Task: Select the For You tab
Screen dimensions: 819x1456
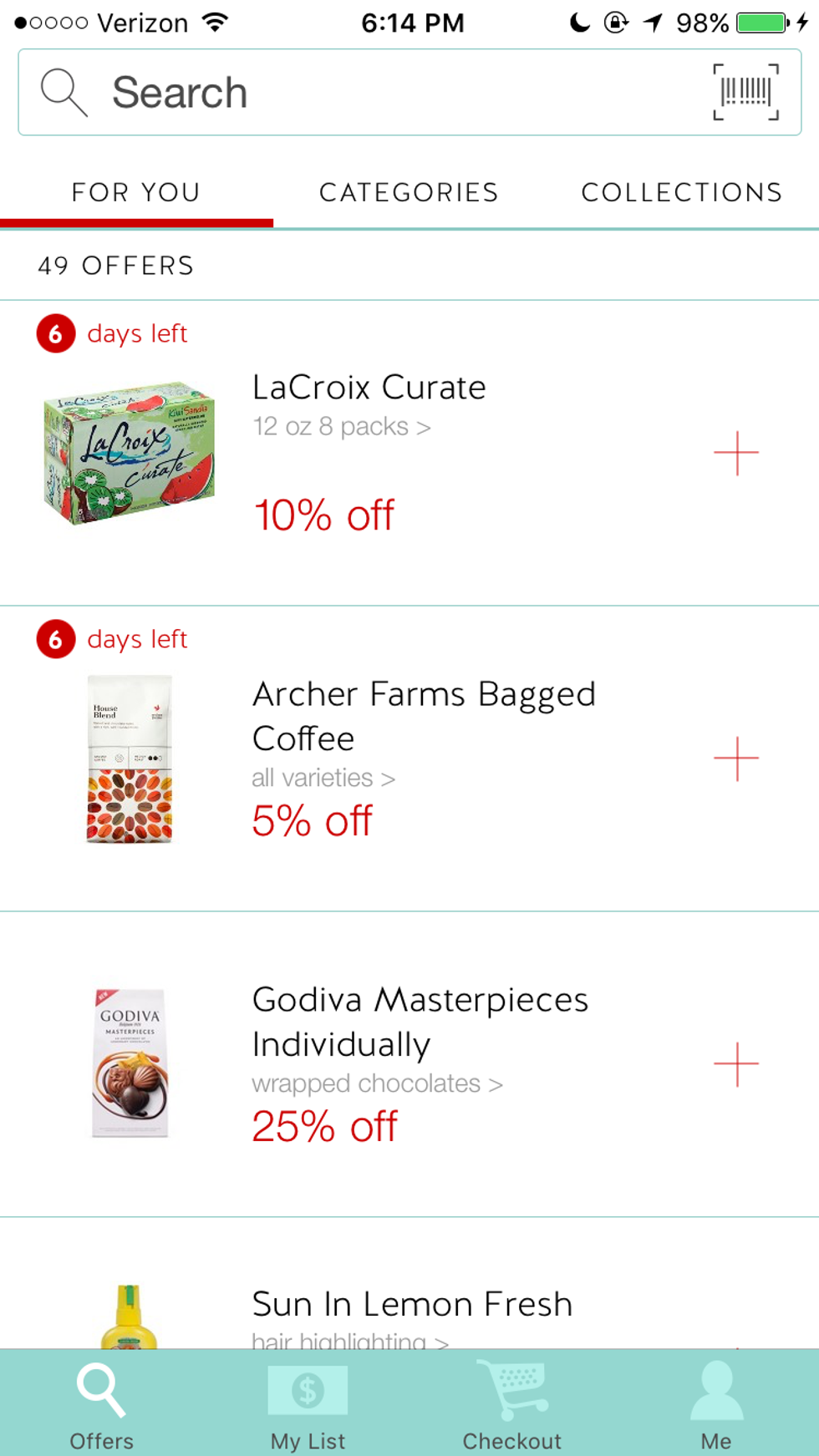Action: (x=136, y=193)
